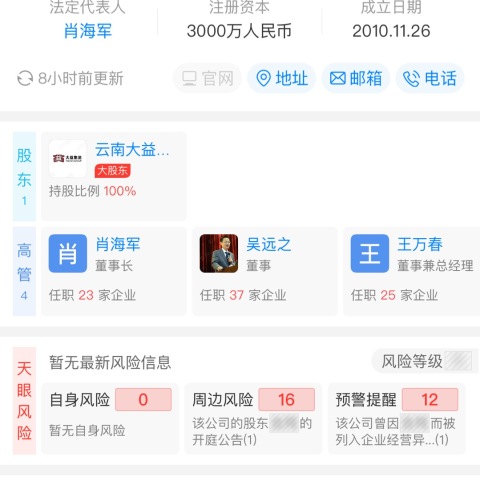Image resolution: width=480 pixels, height=480 pixels.
Task: Tap the 电话 phone chip
Action: click(x=430, y=79)
